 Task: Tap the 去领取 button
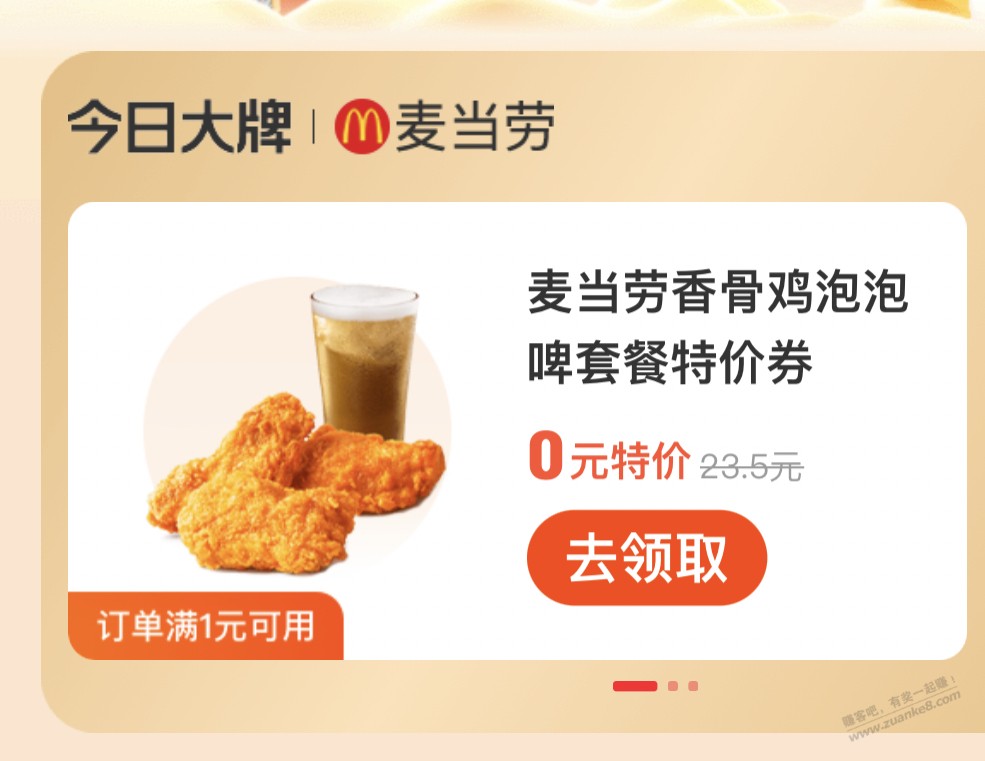point(646,558)
